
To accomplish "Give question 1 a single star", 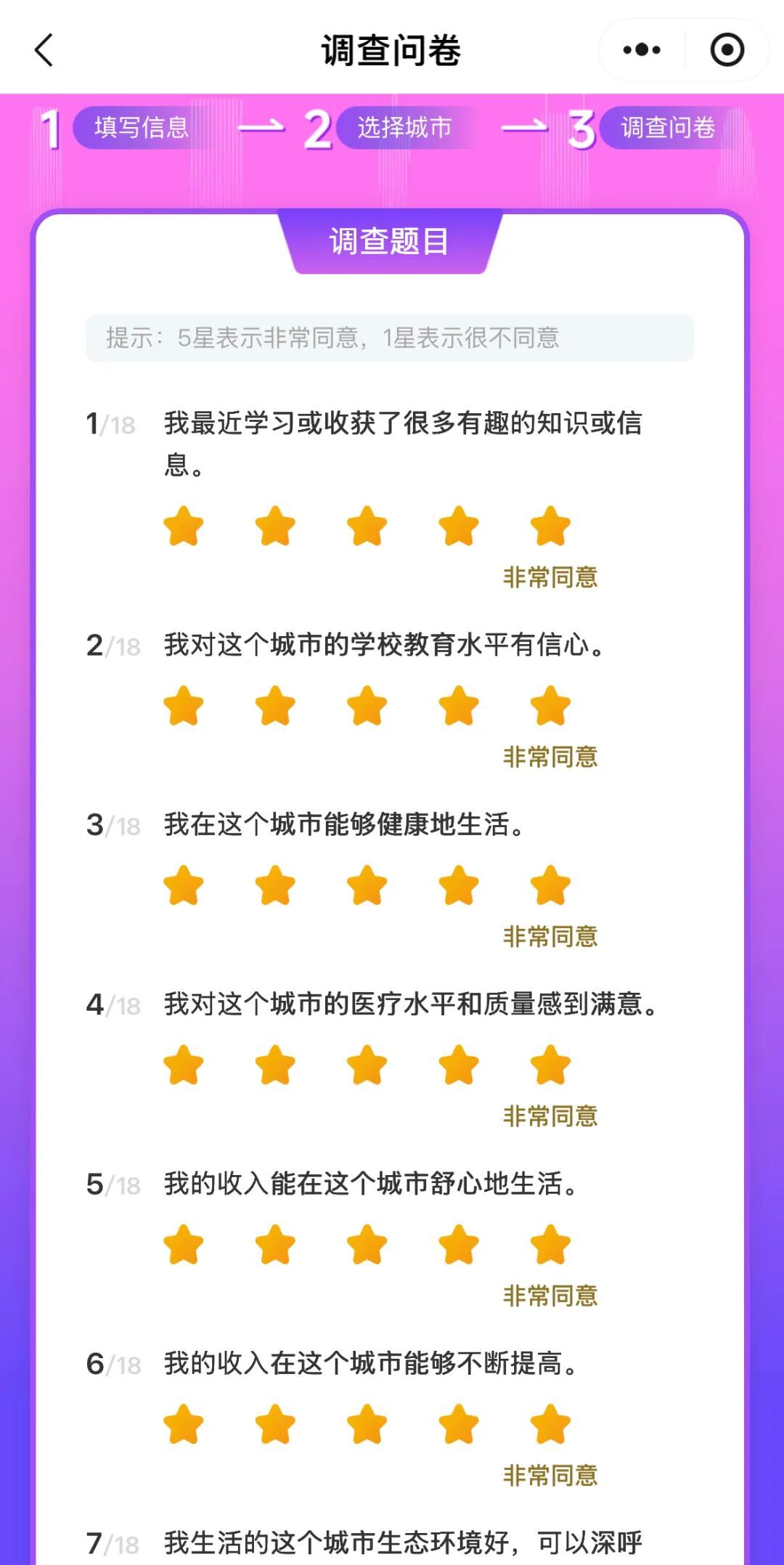I will point(183,526).
